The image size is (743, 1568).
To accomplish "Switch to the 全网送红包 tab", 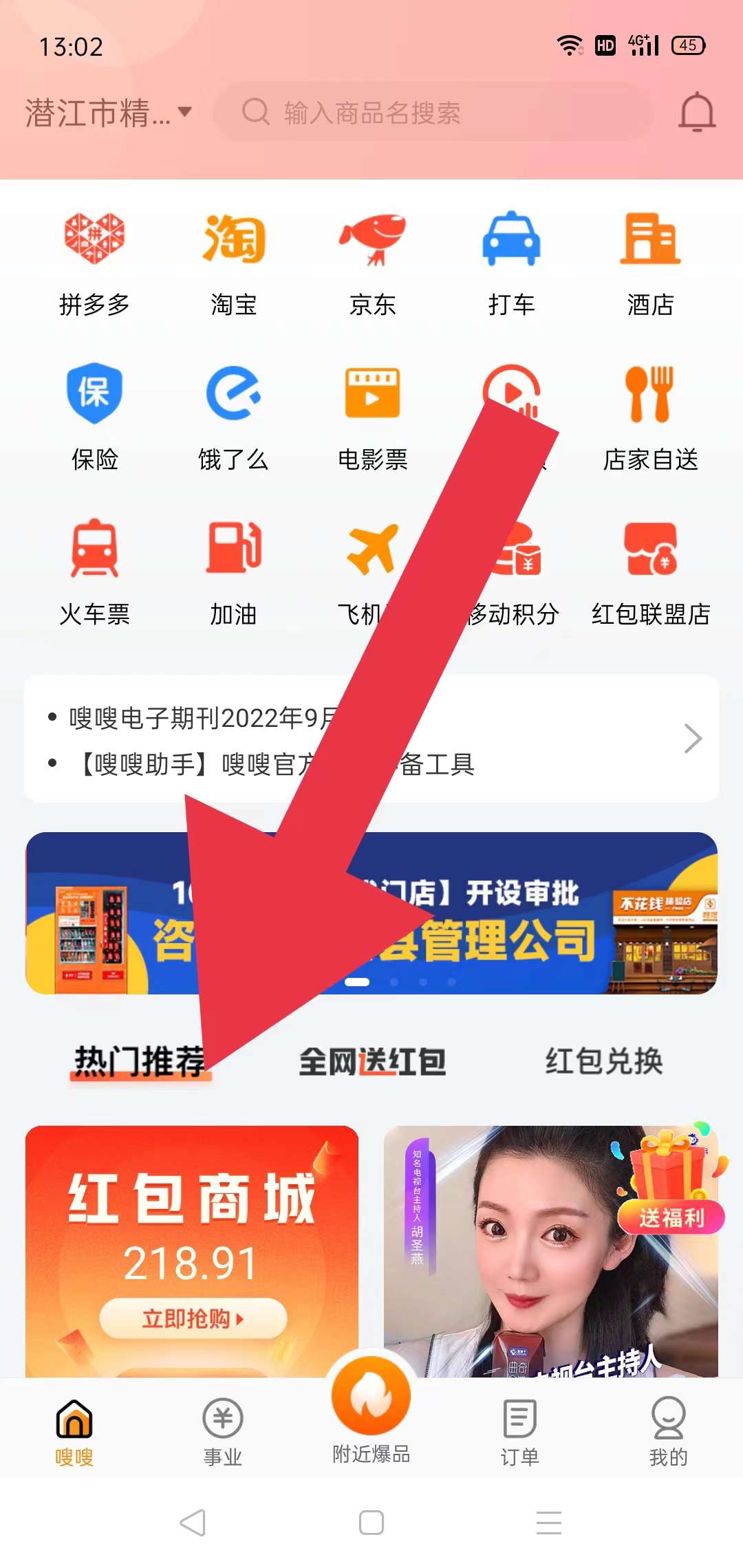I will pos(372,1061).
